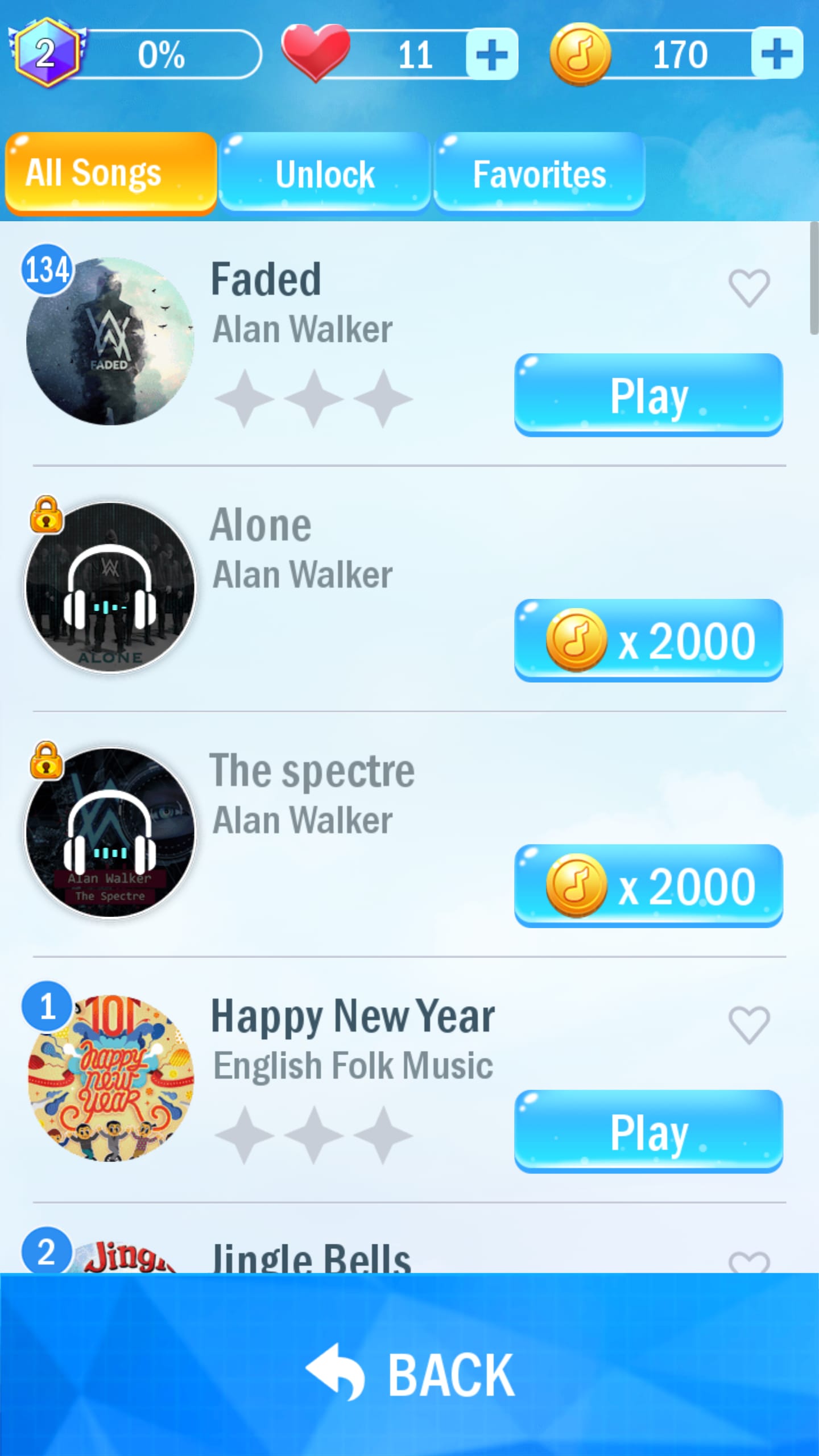Tap the lock icon on the Alone song
Image resolution: width=819 pixels, height=1456 pixels.
(45, 518)
